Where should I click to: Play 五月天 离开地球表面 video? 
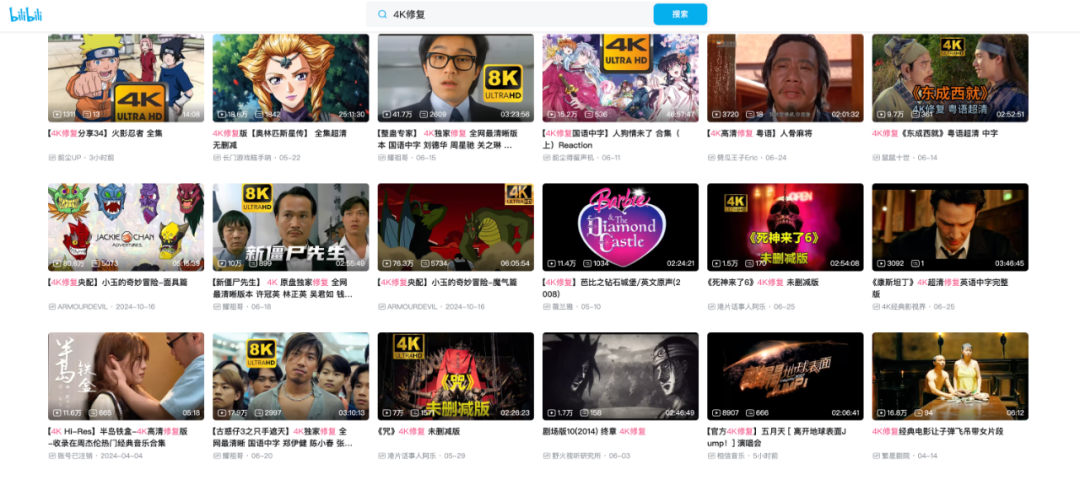tap(785, 376)
